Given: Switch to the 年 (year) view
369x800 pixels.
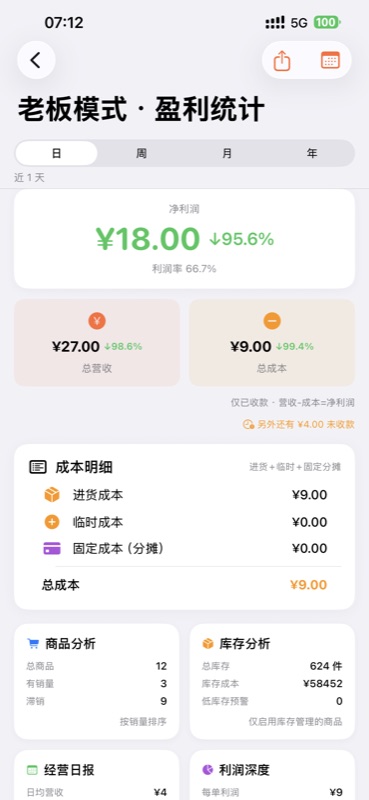Looking at the screenshot, I should pos(312,153).
